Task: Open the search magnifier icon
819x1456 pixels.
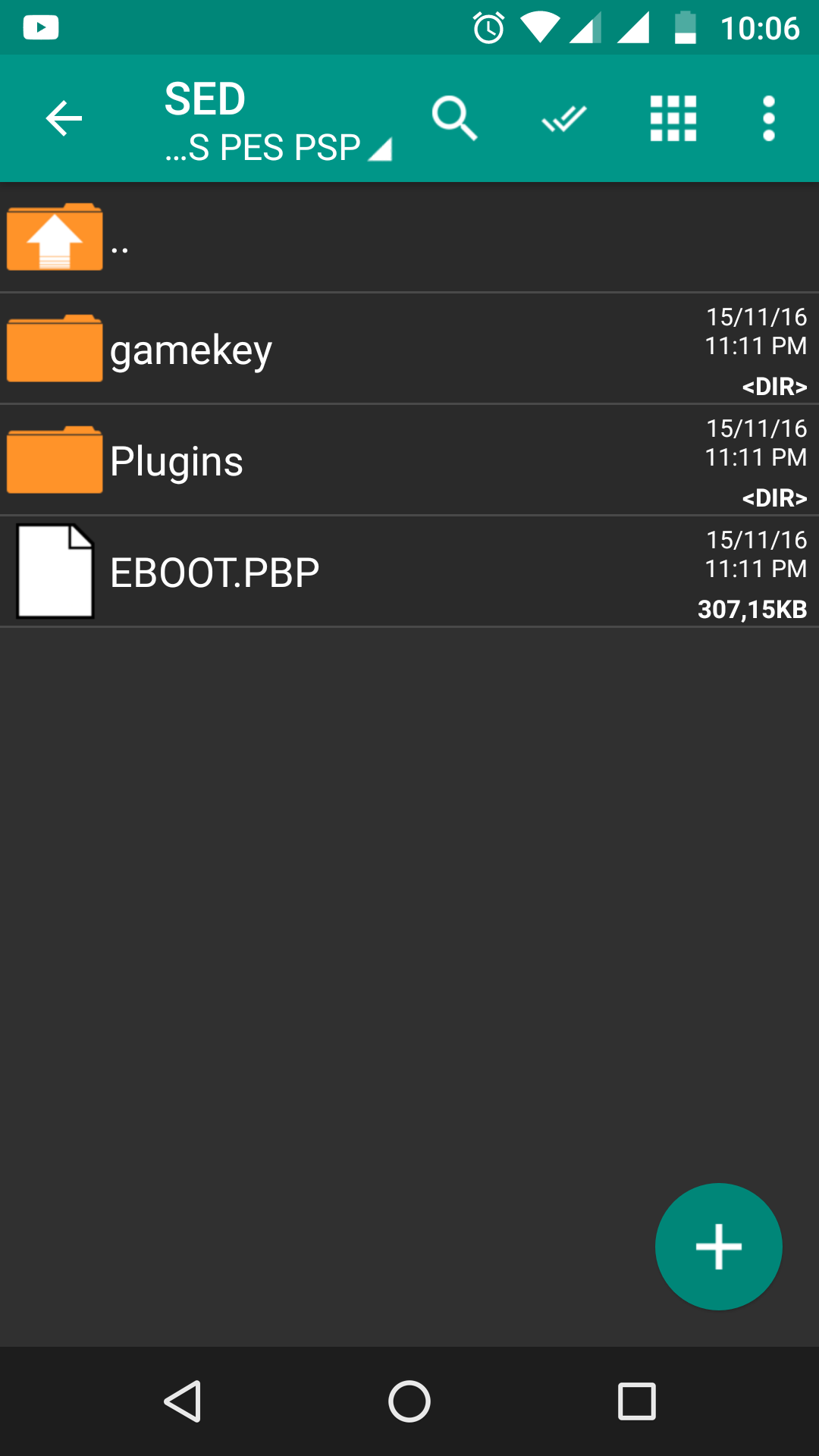Action: (454, 118)
